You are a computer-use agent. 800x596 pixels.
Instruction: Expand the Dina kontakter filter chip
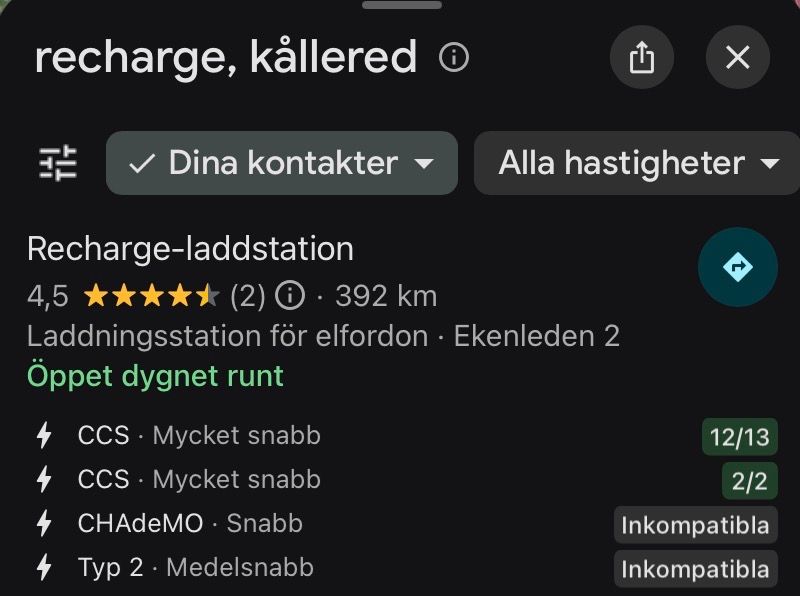click(x=282, y=163)
